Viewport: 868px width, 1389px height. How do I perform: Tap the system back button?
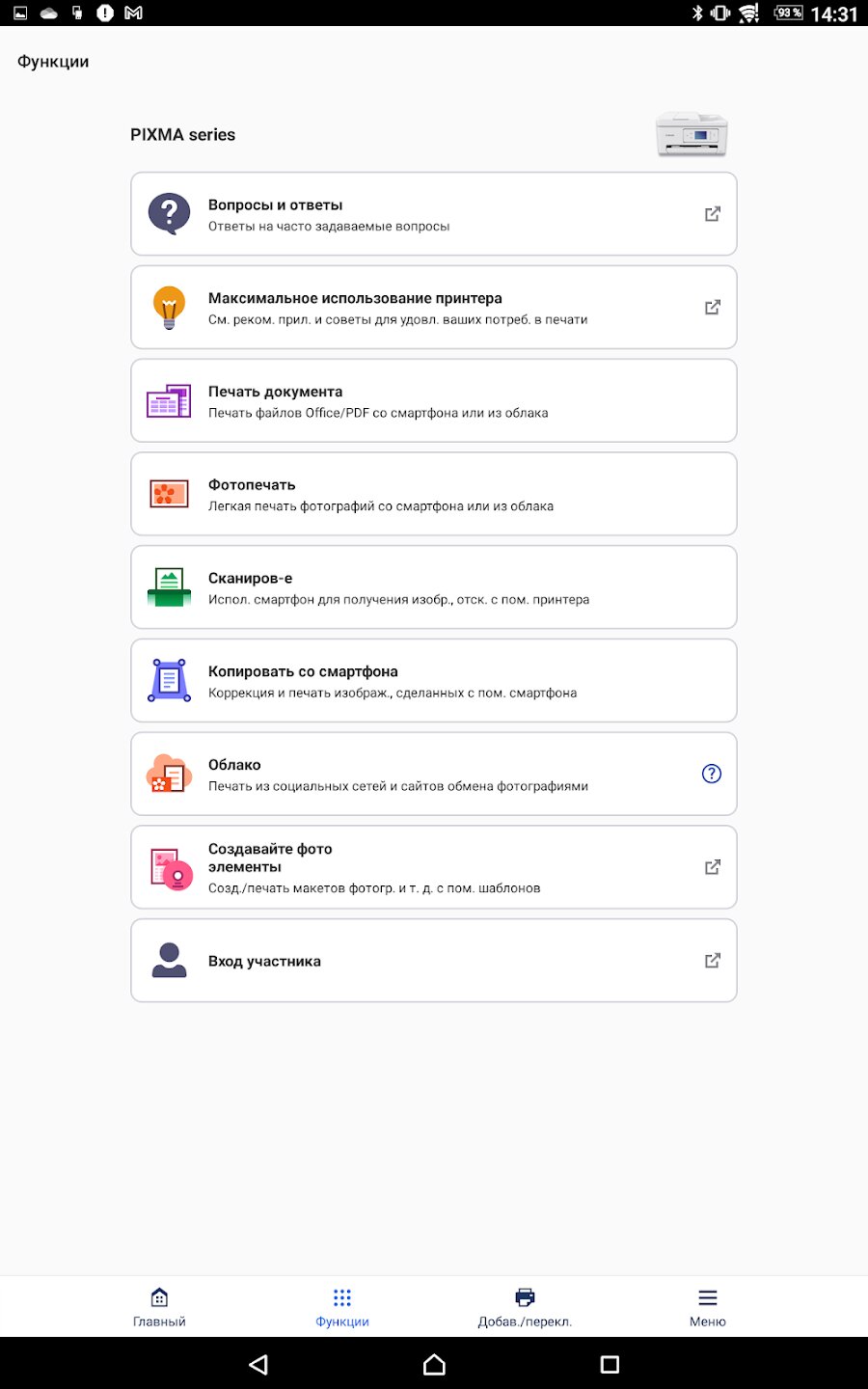tap(258, 1364)
